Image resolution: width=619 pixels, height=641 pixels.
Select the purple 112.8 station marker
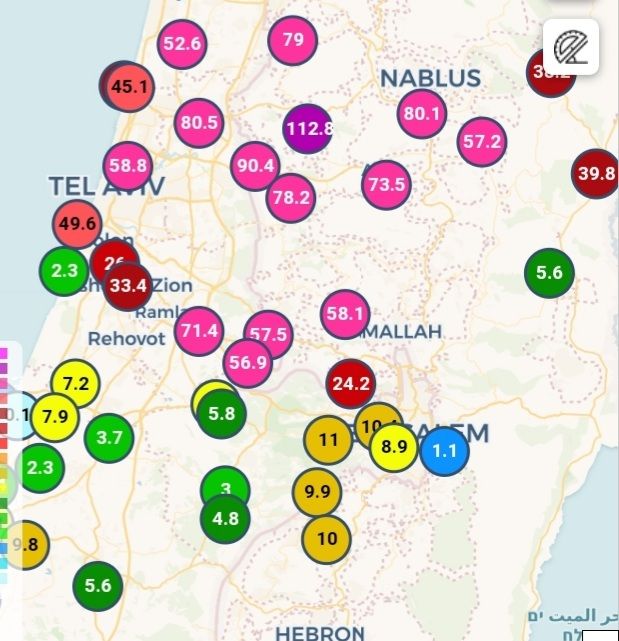pos(307,128)
